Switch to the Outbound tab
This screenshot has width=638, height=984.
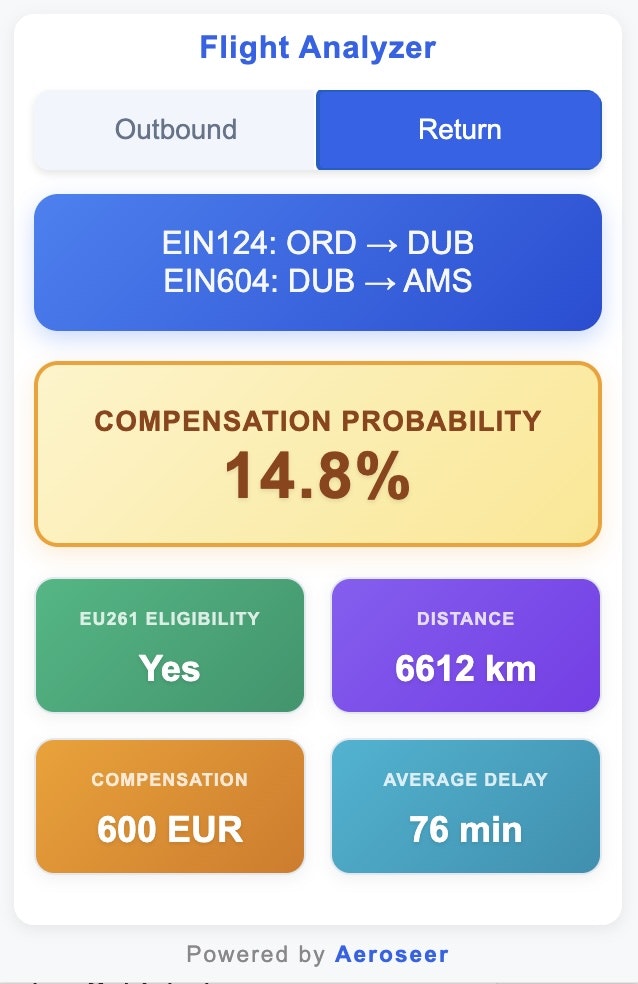(x=176, y=130)
